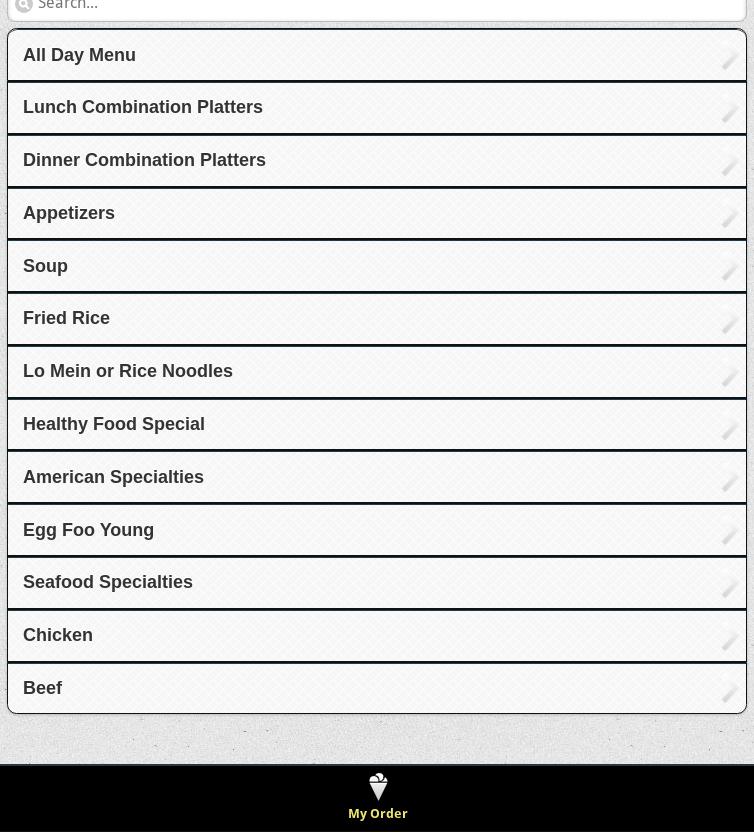Open the Beef category
754x832 pixels.
(x=376, y=688)
